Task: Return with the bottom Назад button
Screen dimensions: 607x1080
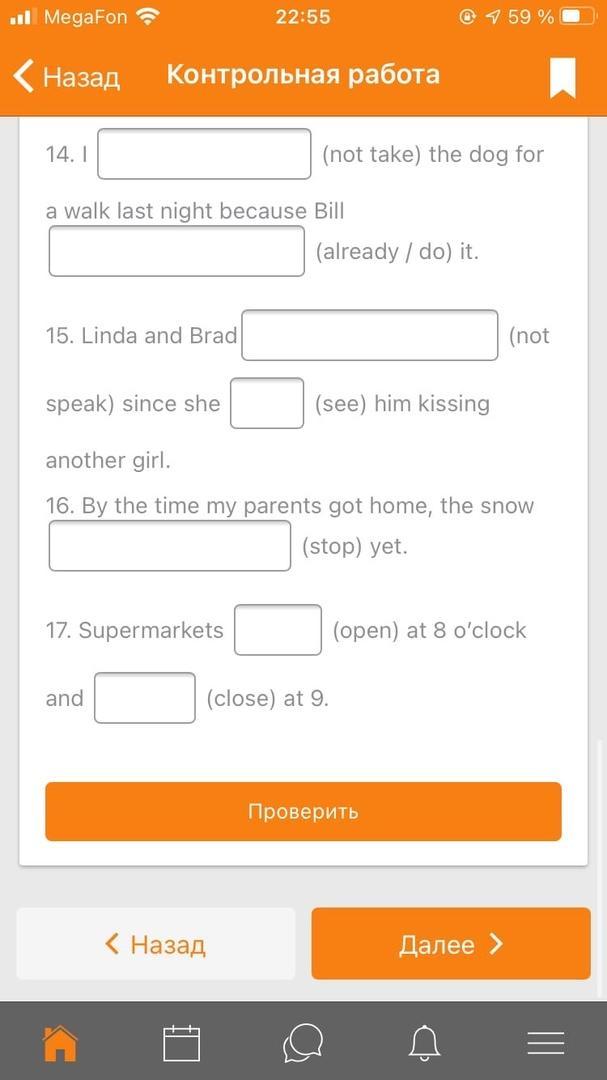Action: coord(156,944)
